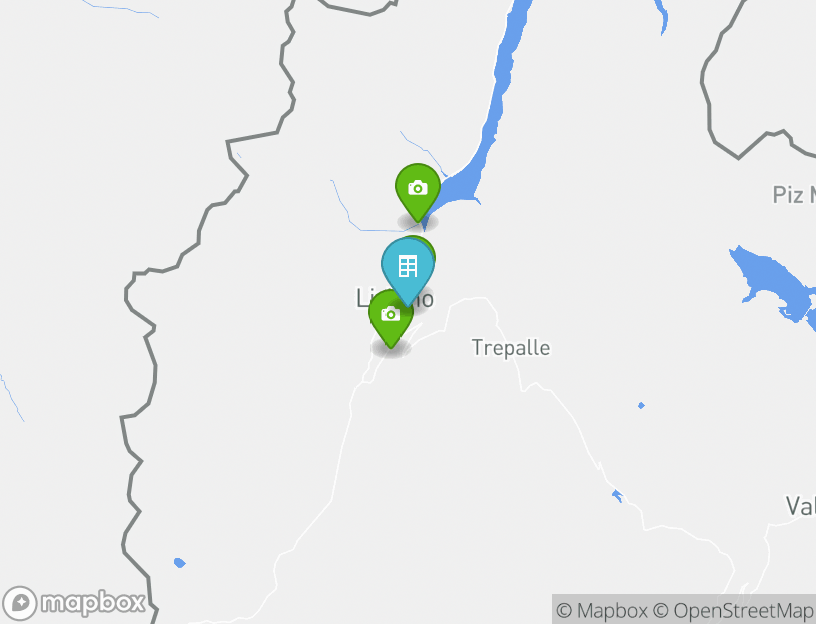The image size is (816, 624).
Task: Open the blue building marker over Livigno
Action: (x=407, y=266)
